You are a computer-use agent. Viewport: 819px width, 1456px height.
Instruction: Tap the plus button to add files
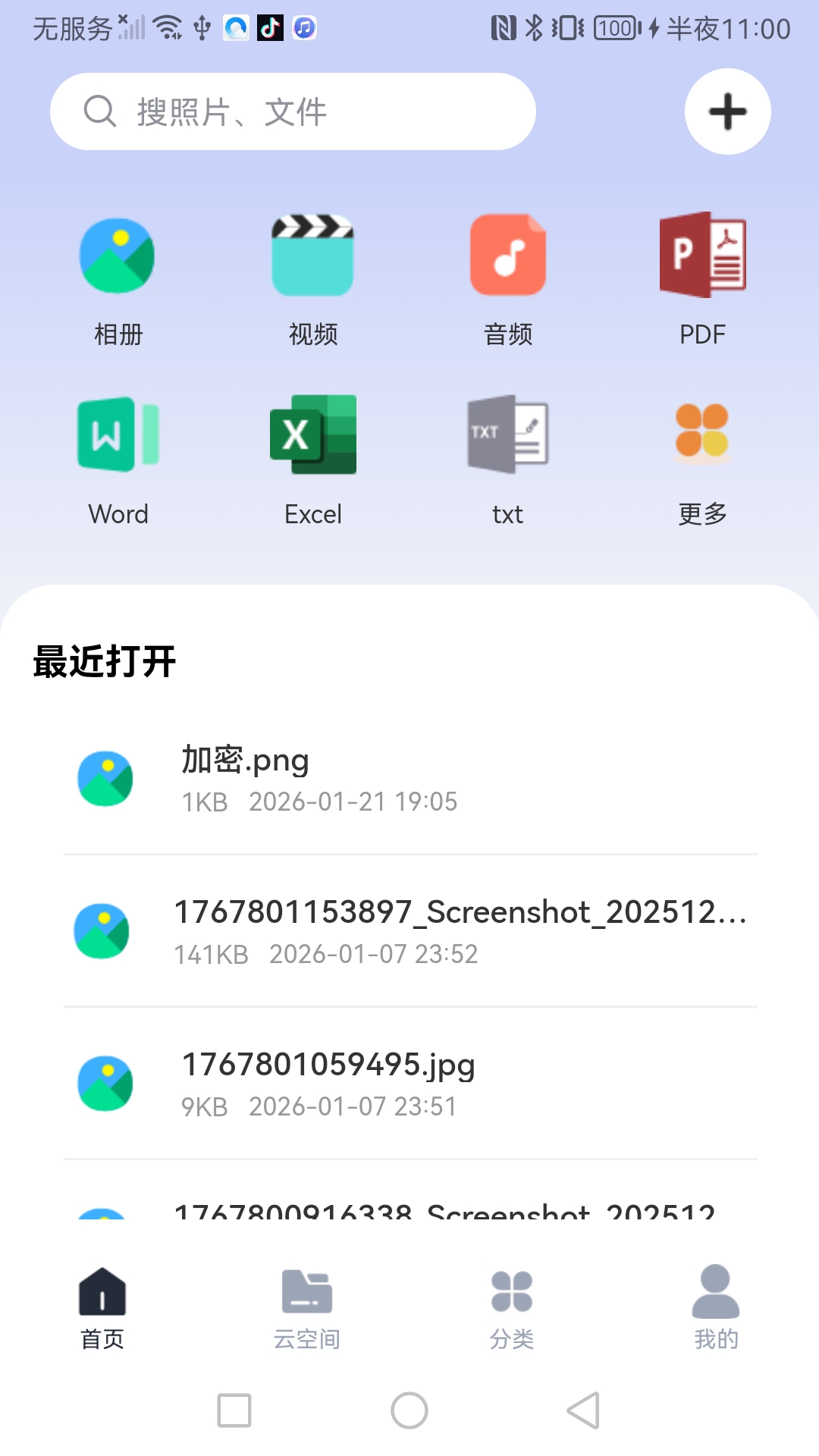pos(726,111)
